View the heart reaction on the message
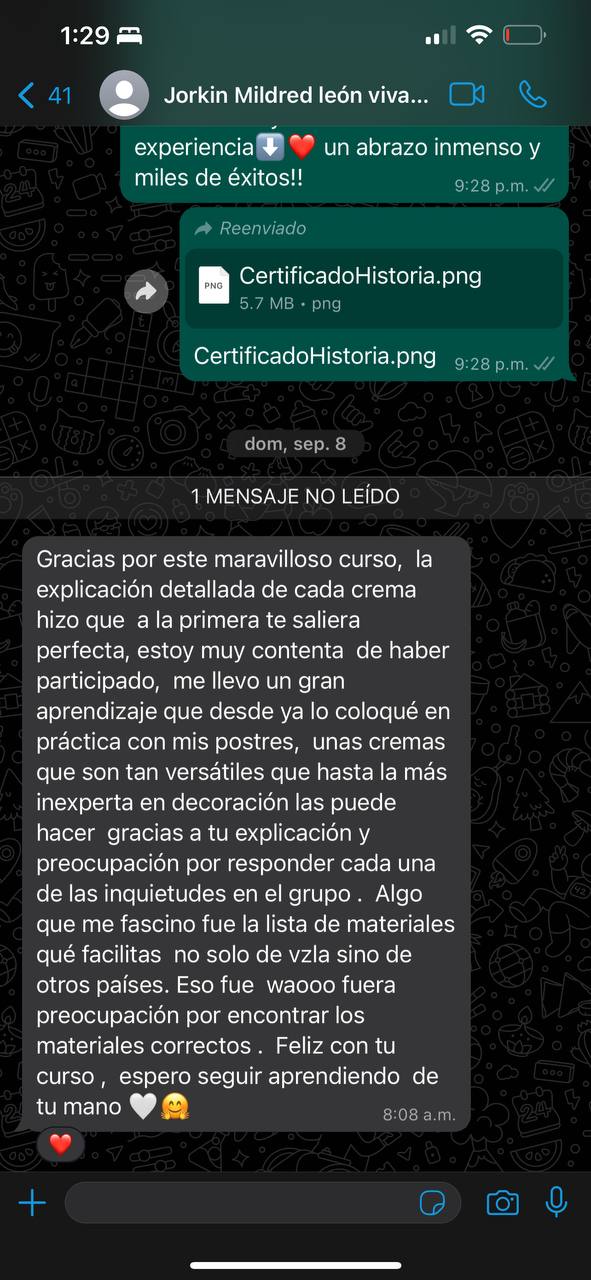This screenshot has height=1280, width=591. coord(60,1144)
